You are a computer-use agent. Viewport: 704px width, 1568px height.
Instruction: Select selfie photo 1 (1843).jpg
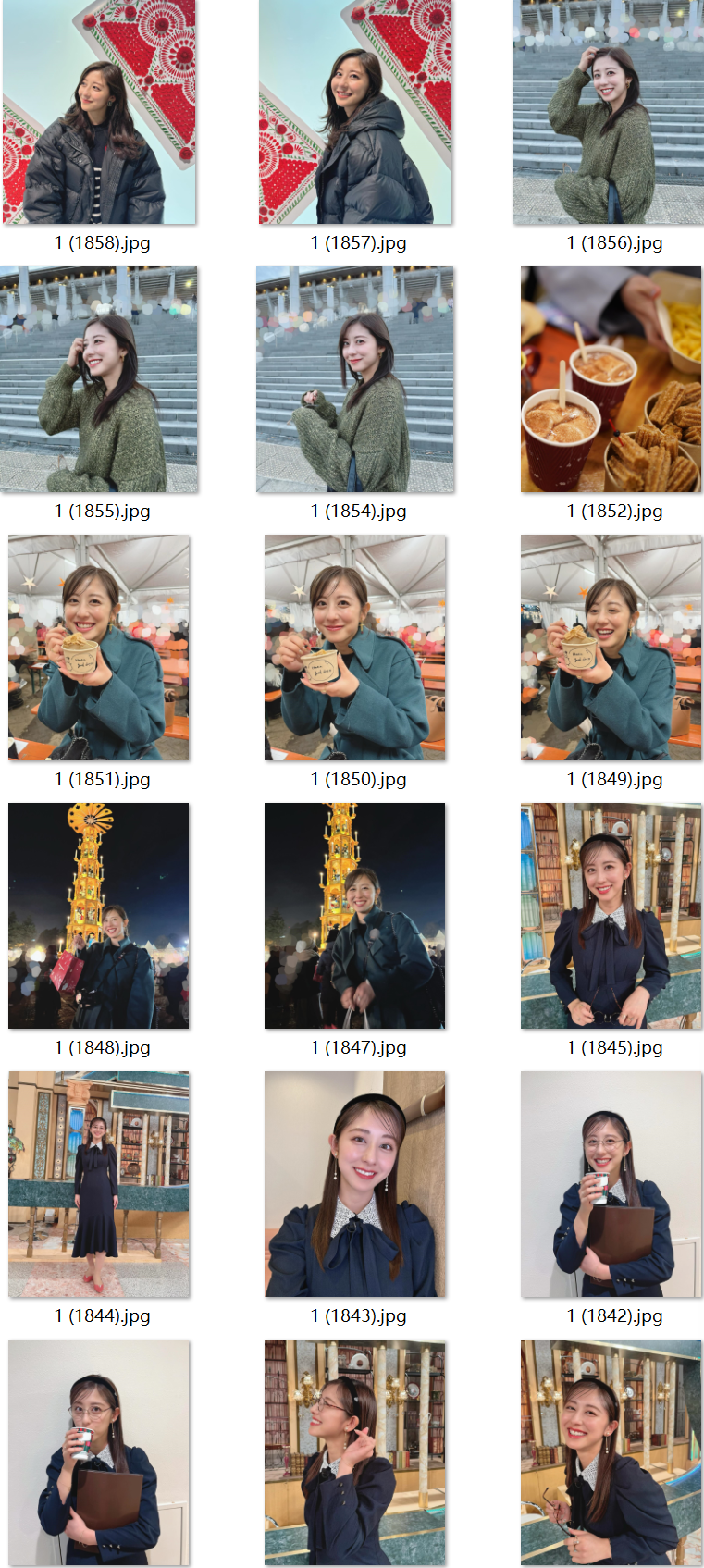[x=355, y=1184]
